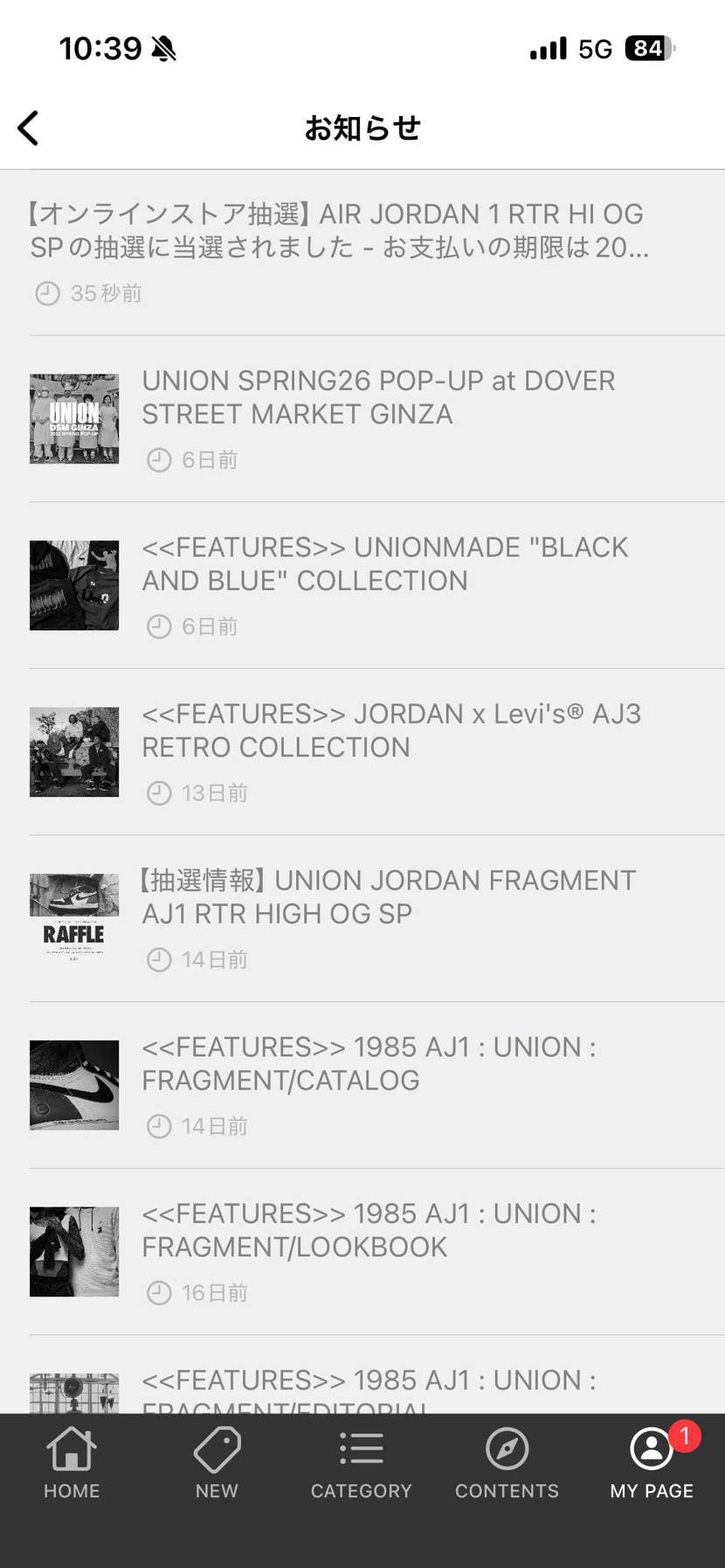Go back from the お知らせ screen
The width and height of the screenshot is (725, 1568).
click(x=29, y=128)
